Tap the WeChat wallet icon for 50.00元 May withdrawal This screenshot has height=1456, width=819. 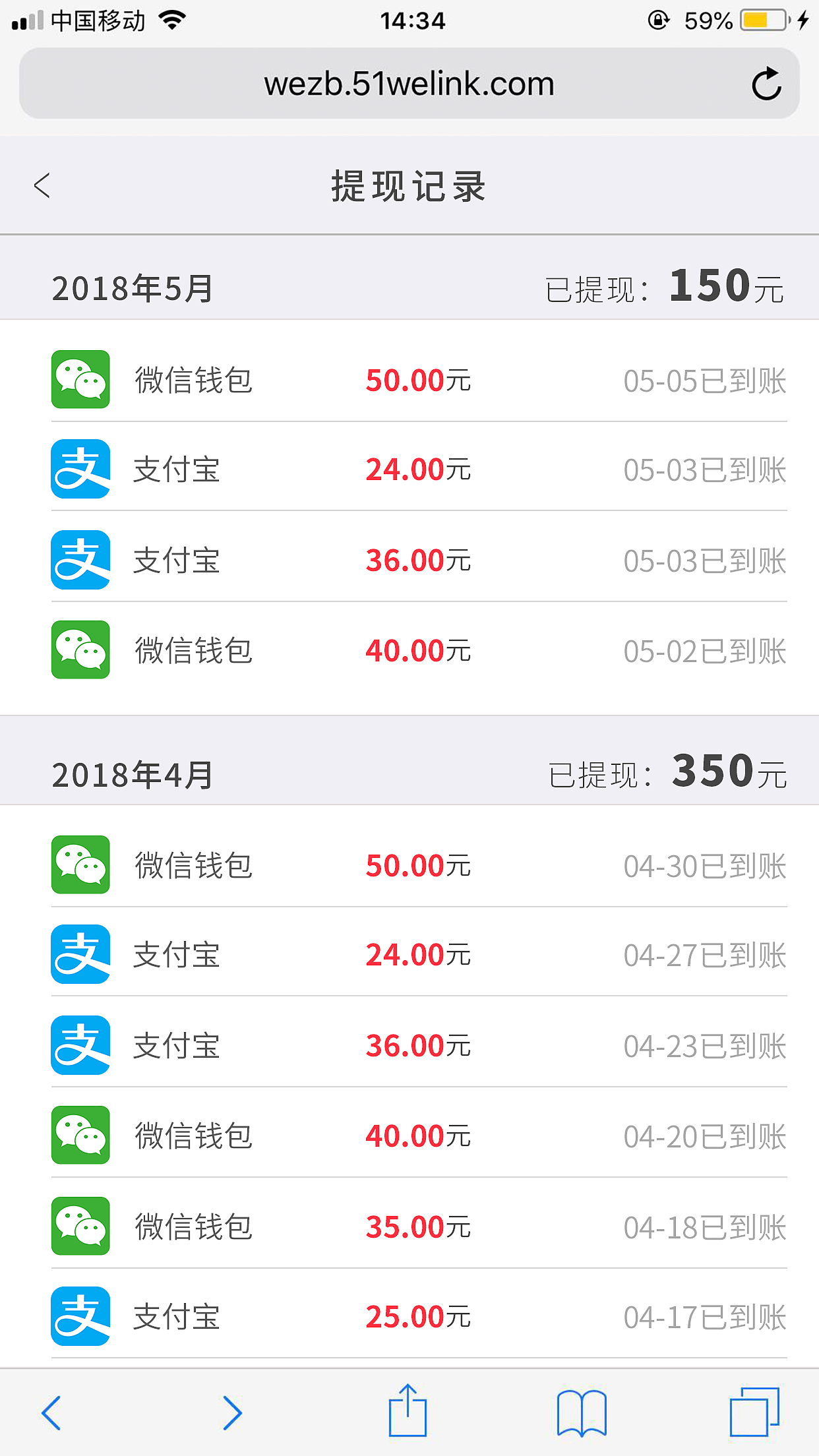(80, 380)
